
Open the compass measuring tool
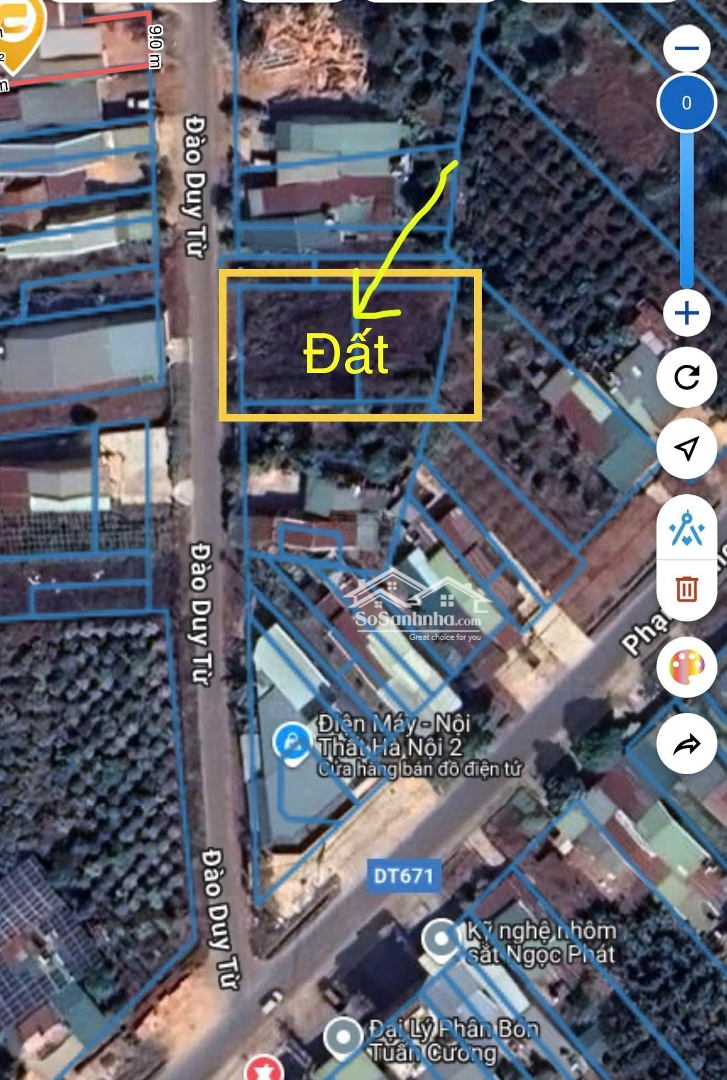click(686, 525)
